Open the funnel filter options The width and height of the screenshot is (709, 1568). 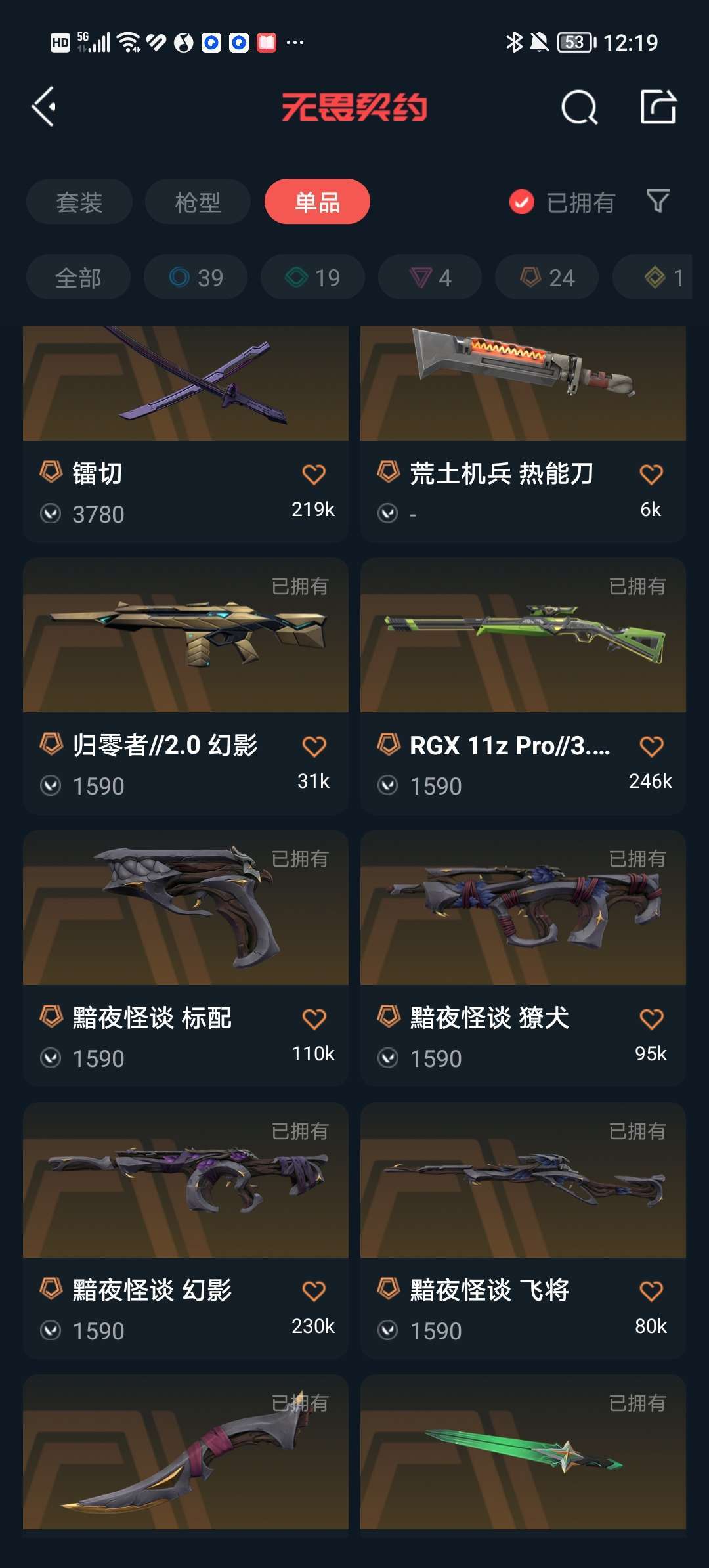(x=657, y=201)
